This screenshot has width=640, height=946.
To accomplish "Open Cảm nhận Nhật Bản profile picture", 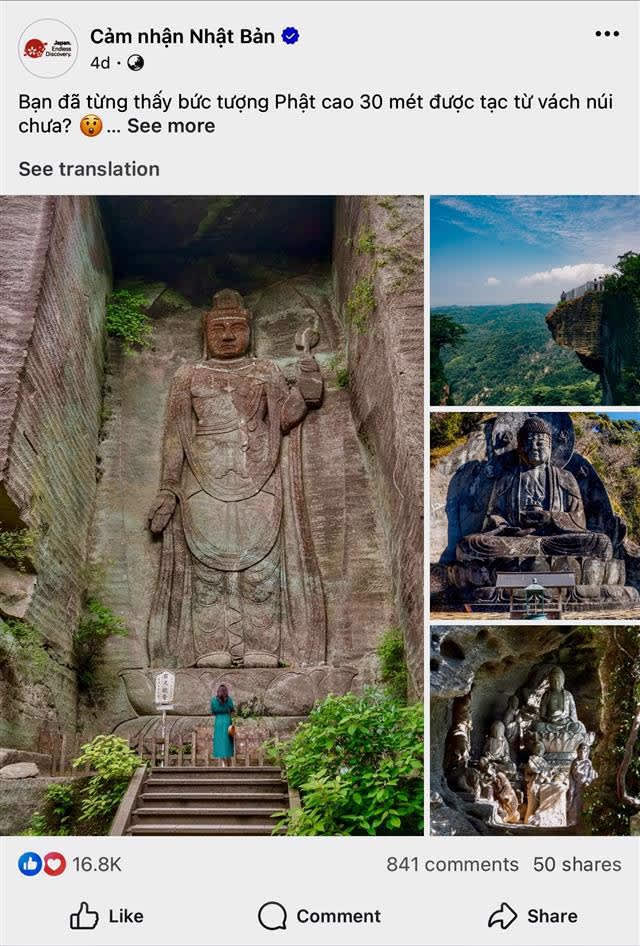I will 47,48.
